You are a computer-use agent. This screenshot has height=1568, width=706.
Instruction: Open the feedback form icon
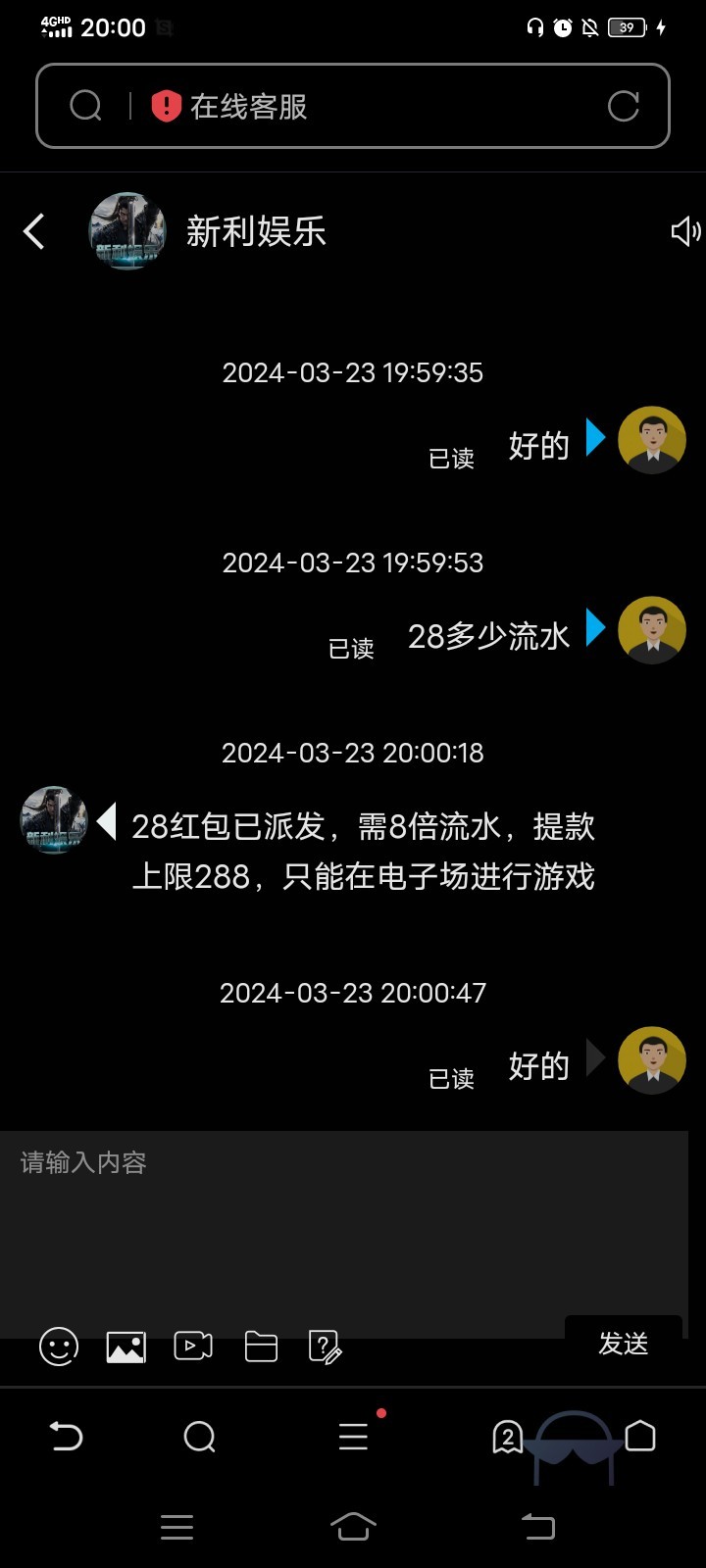tap(325, 1347)
